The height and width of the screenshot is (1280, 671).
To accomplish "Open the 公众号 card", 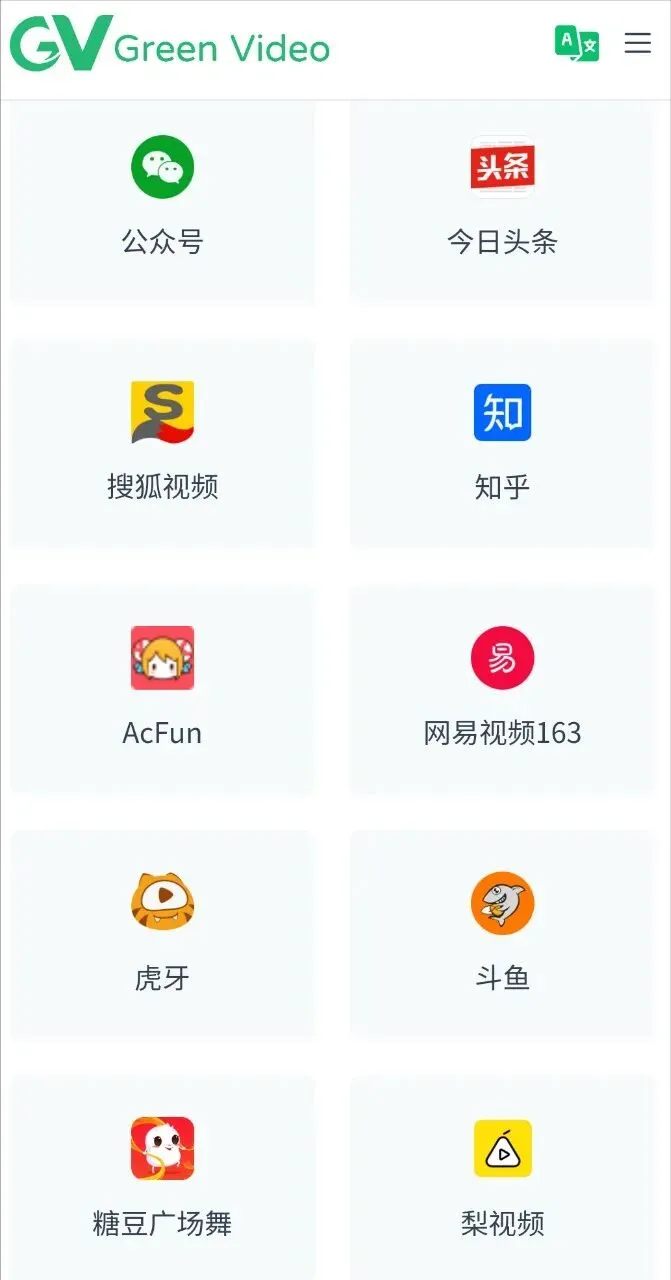I will point(163,202).
